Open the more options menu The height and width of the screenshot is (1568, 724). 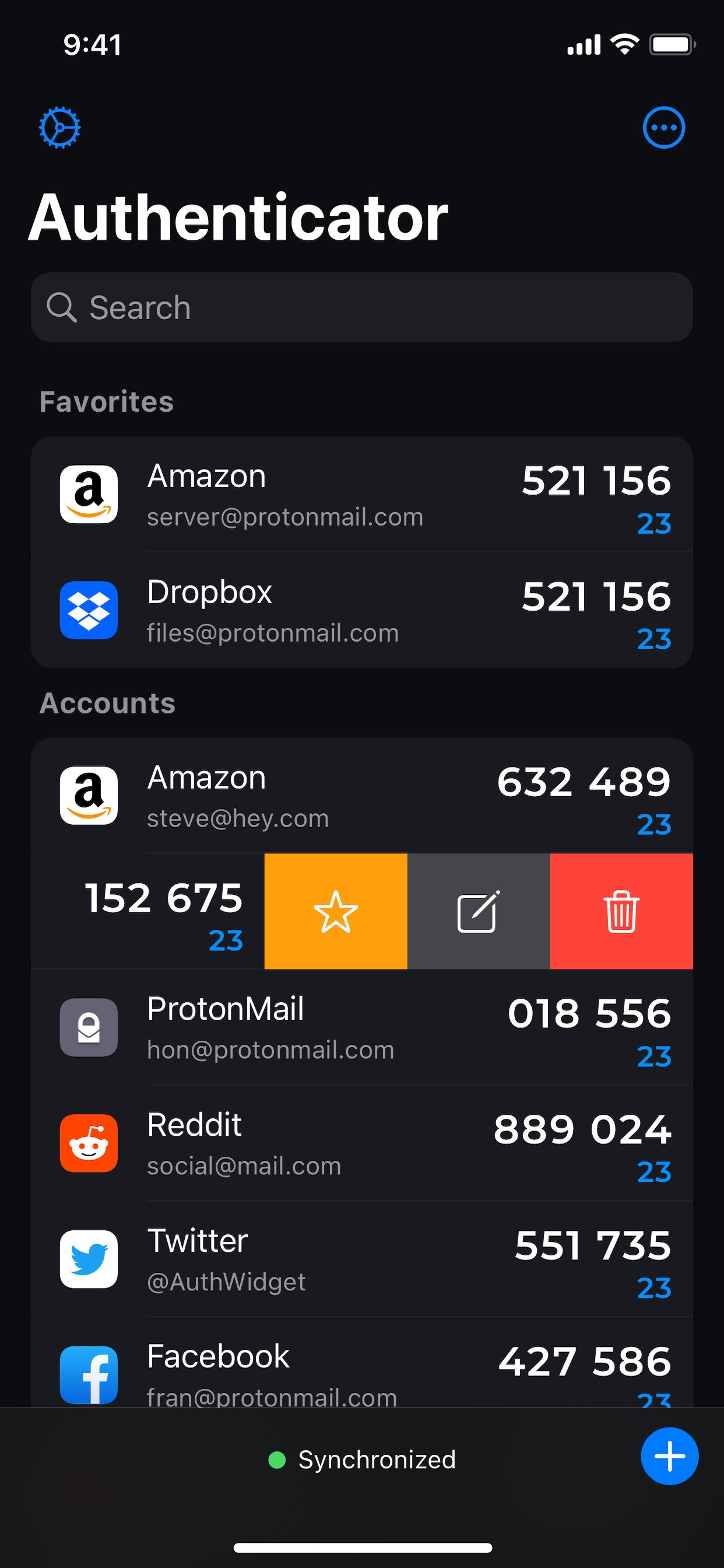coord(664,128)
